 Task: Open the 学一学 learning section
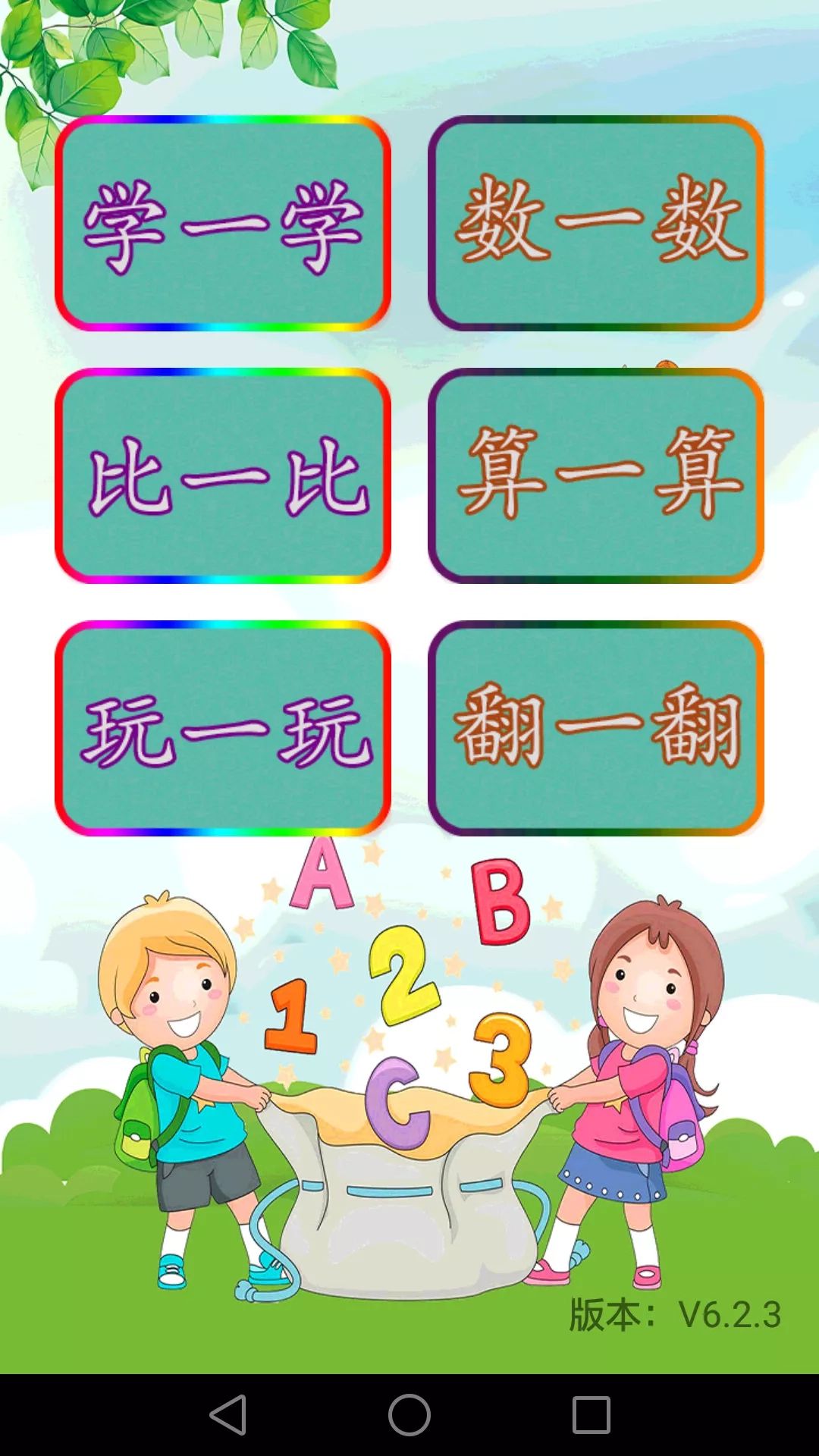(223, 224)
